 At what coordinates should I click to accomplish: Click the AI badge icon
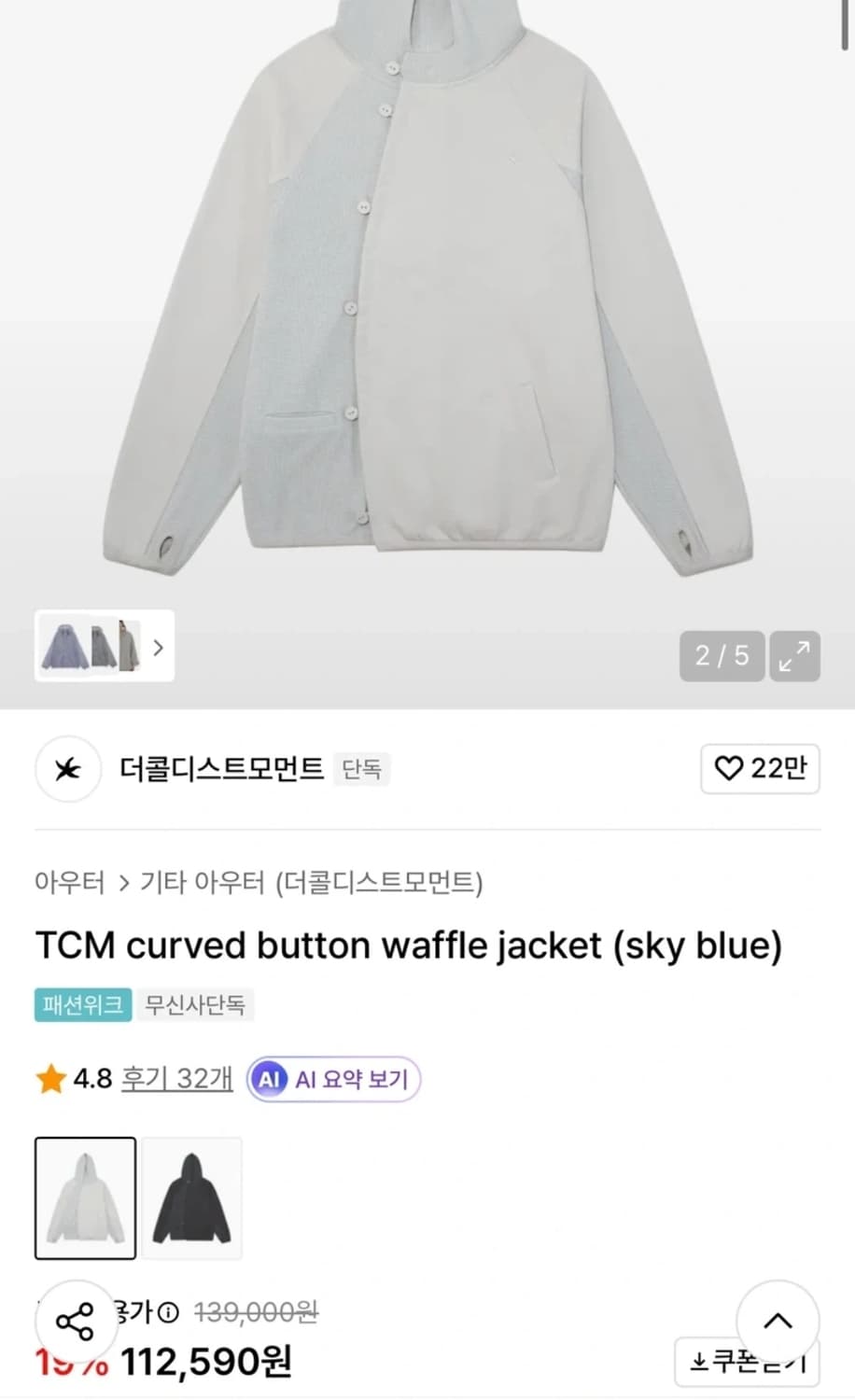270,1079
